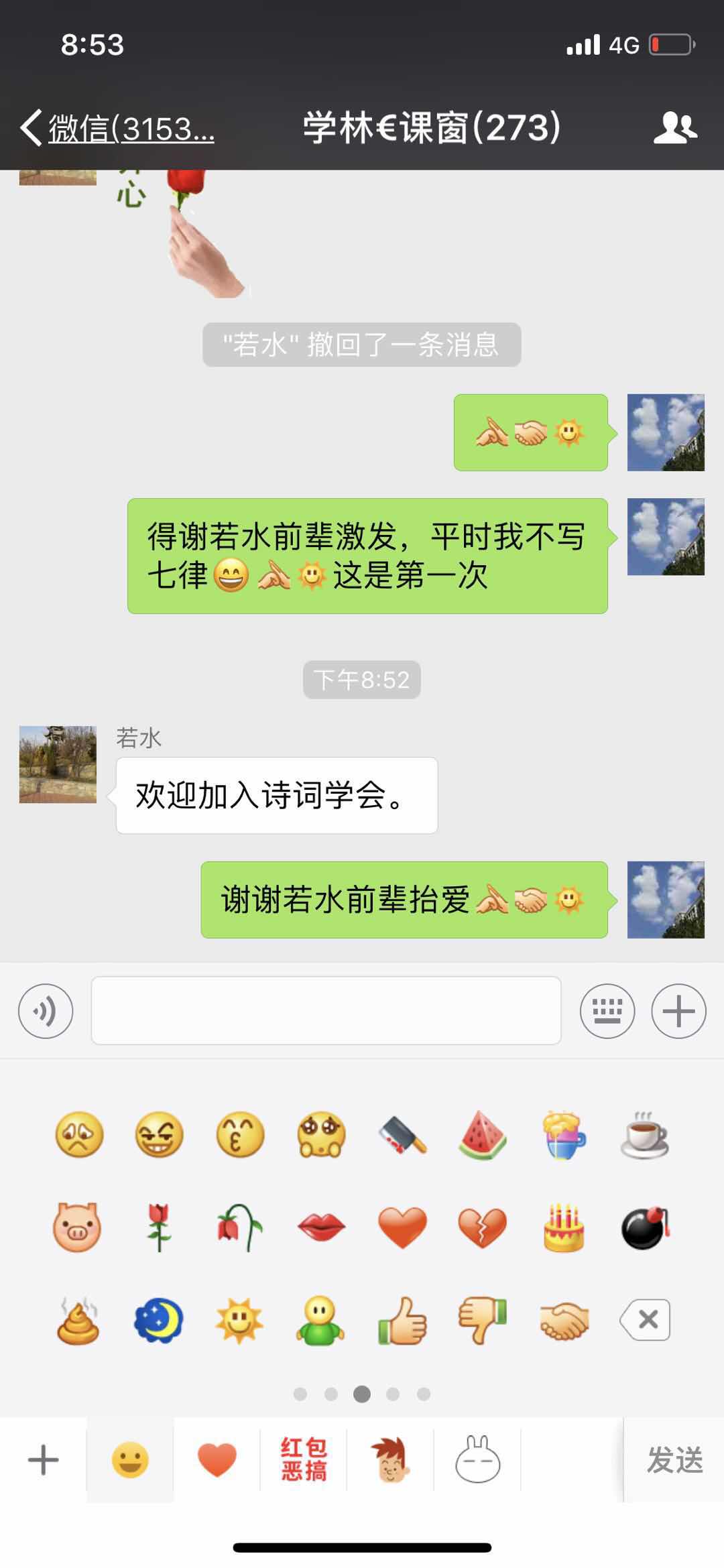Insert the broken heart emoji
Screen dimensions: 724x1568
coord(483,1227)
